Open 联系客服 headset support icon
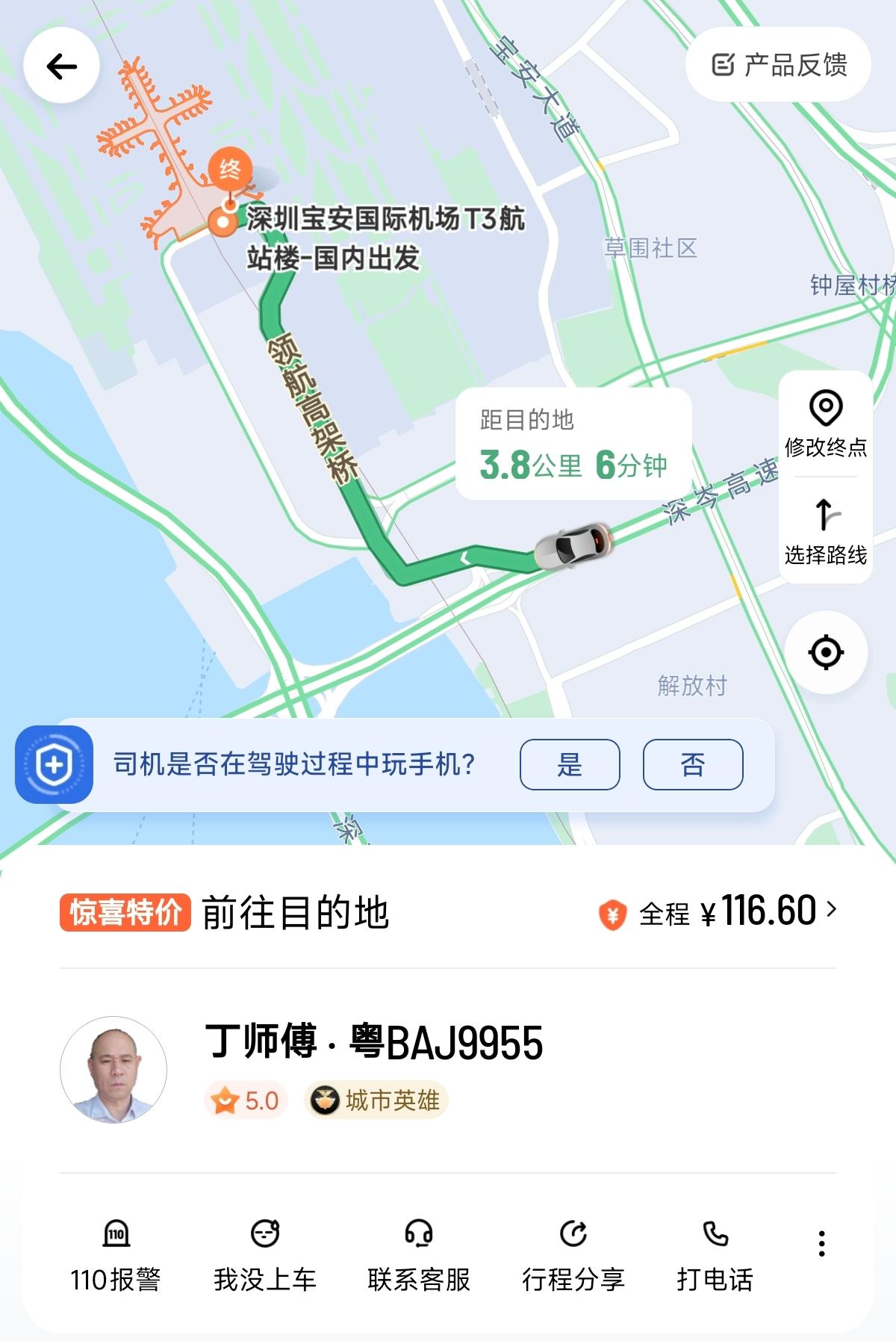The image size is (896, 1341). pyautogui.click(x=418, y=1233)
